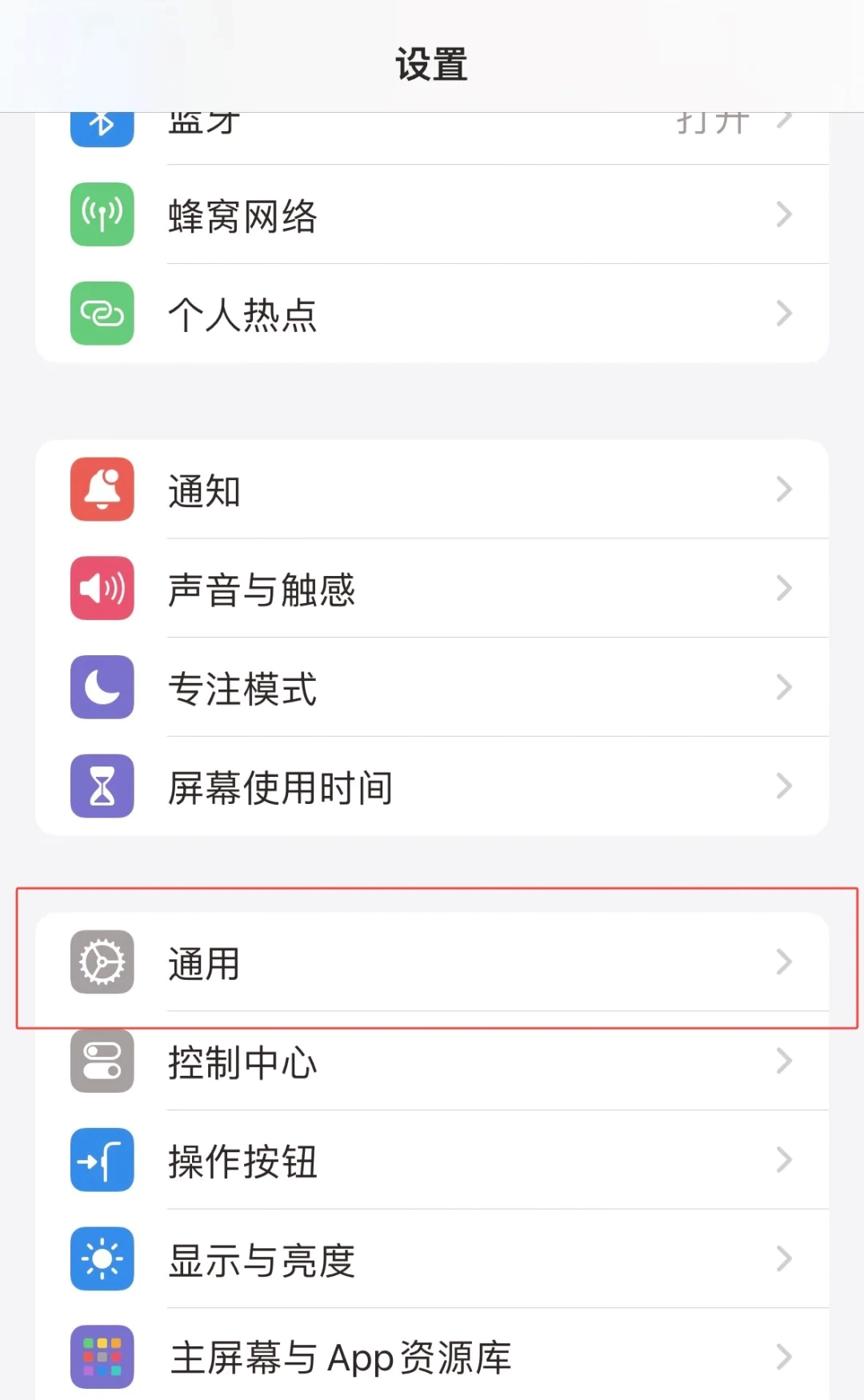864x1400 pixels.
Task: Open 主屏幕与 App 资源库 settings
Action: pyautogui.click(x=432, y=1357)
